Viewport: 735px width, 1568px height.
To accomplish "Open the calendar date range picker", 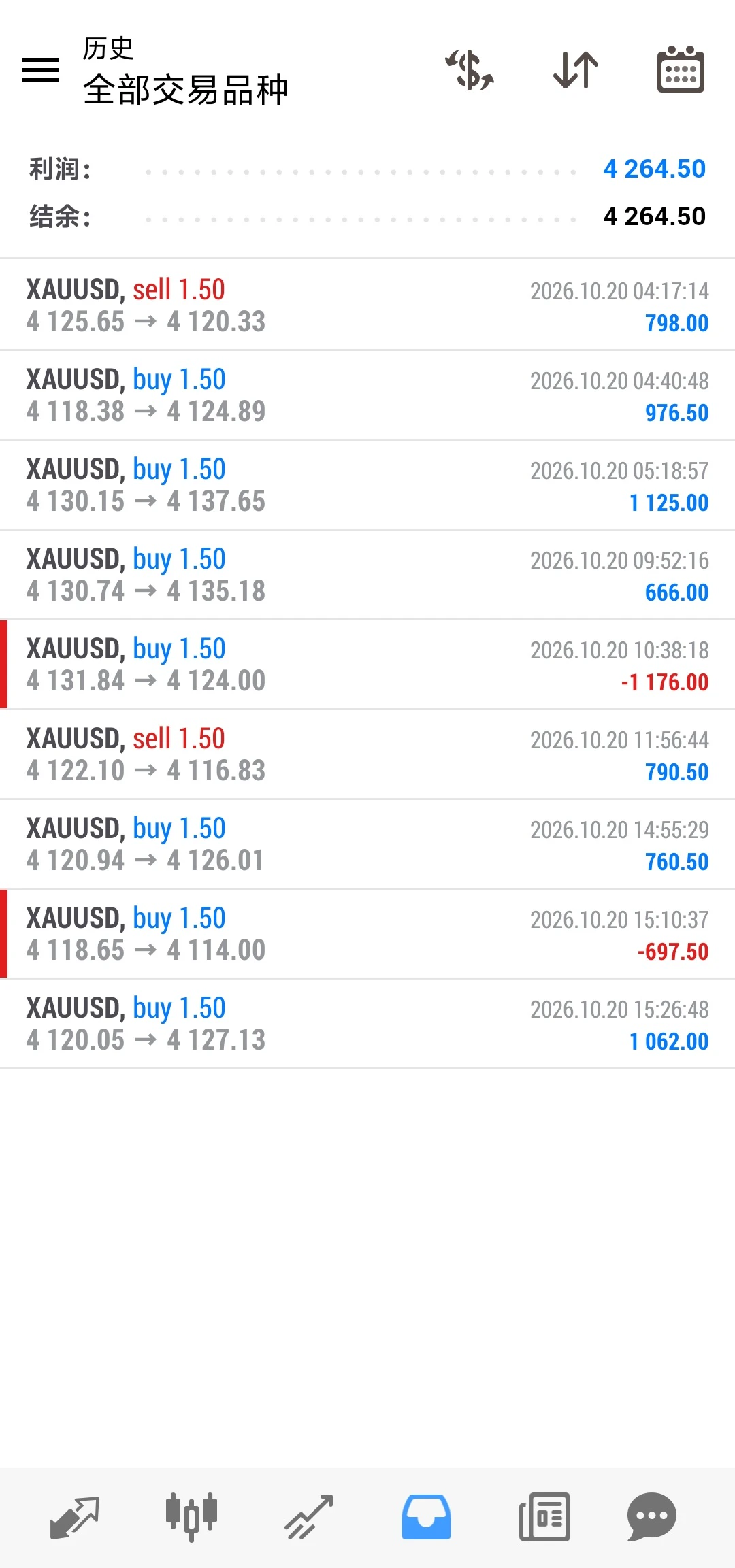I will click(x=681, y=69).
